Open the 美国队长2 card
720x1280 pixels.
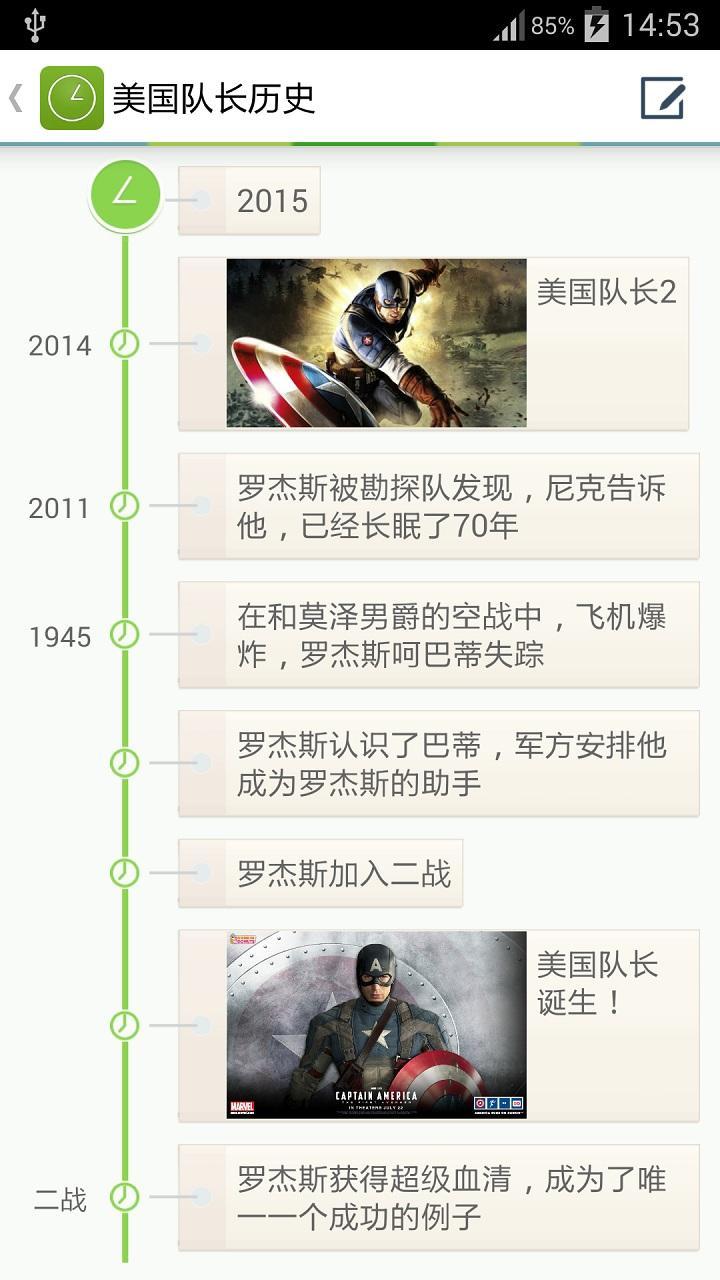coord(433,343)
